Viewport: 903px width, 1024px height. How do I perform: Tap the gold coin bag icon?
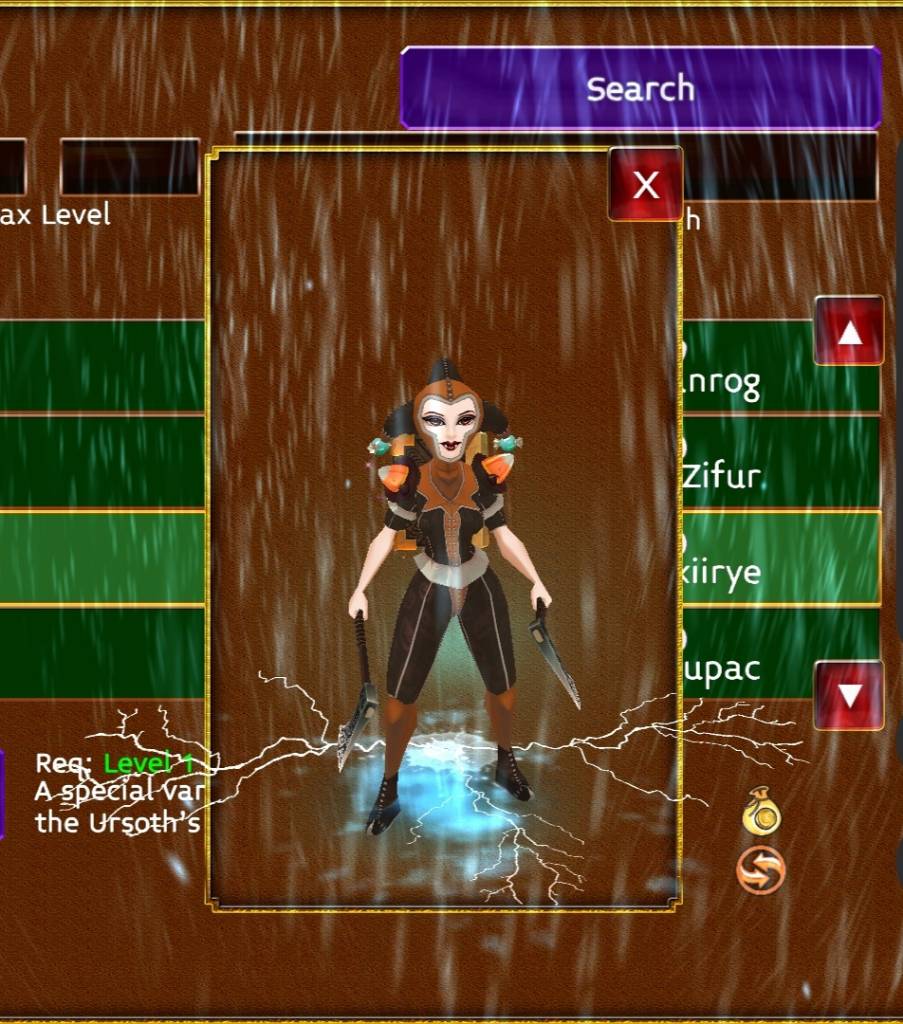tap(761, 811)
